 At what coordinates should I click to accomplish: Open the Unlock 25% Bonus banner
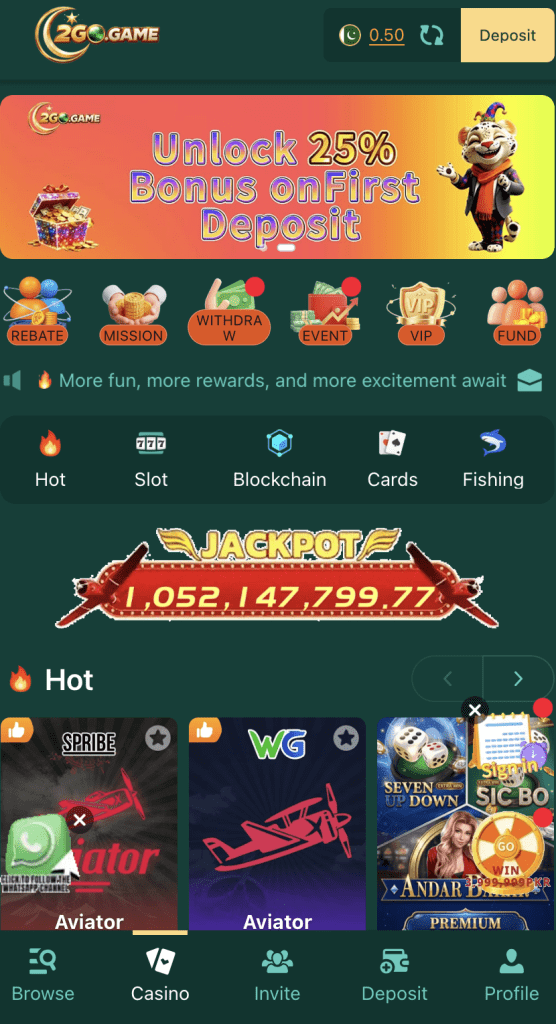[278, 177]
